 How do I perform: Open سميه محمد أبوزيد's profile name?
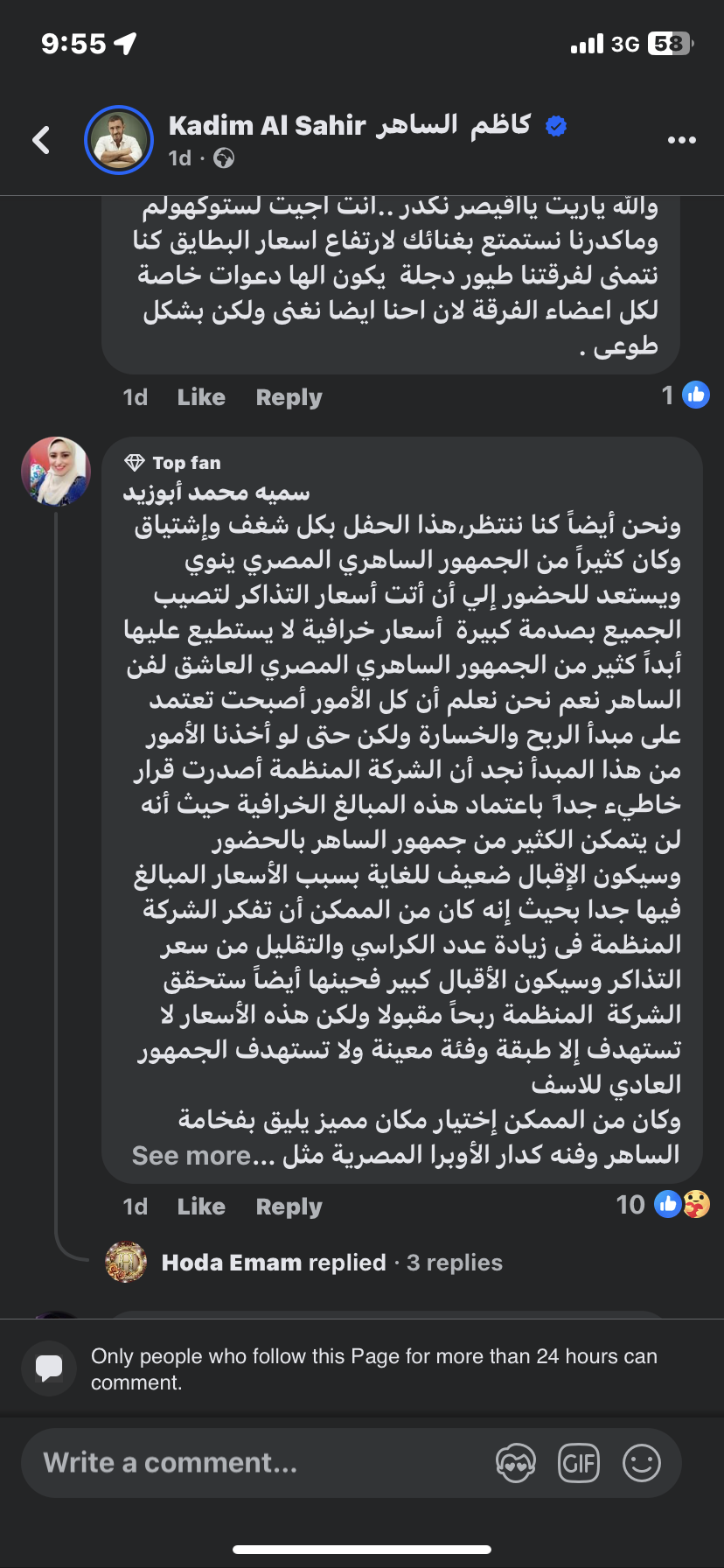217,493
